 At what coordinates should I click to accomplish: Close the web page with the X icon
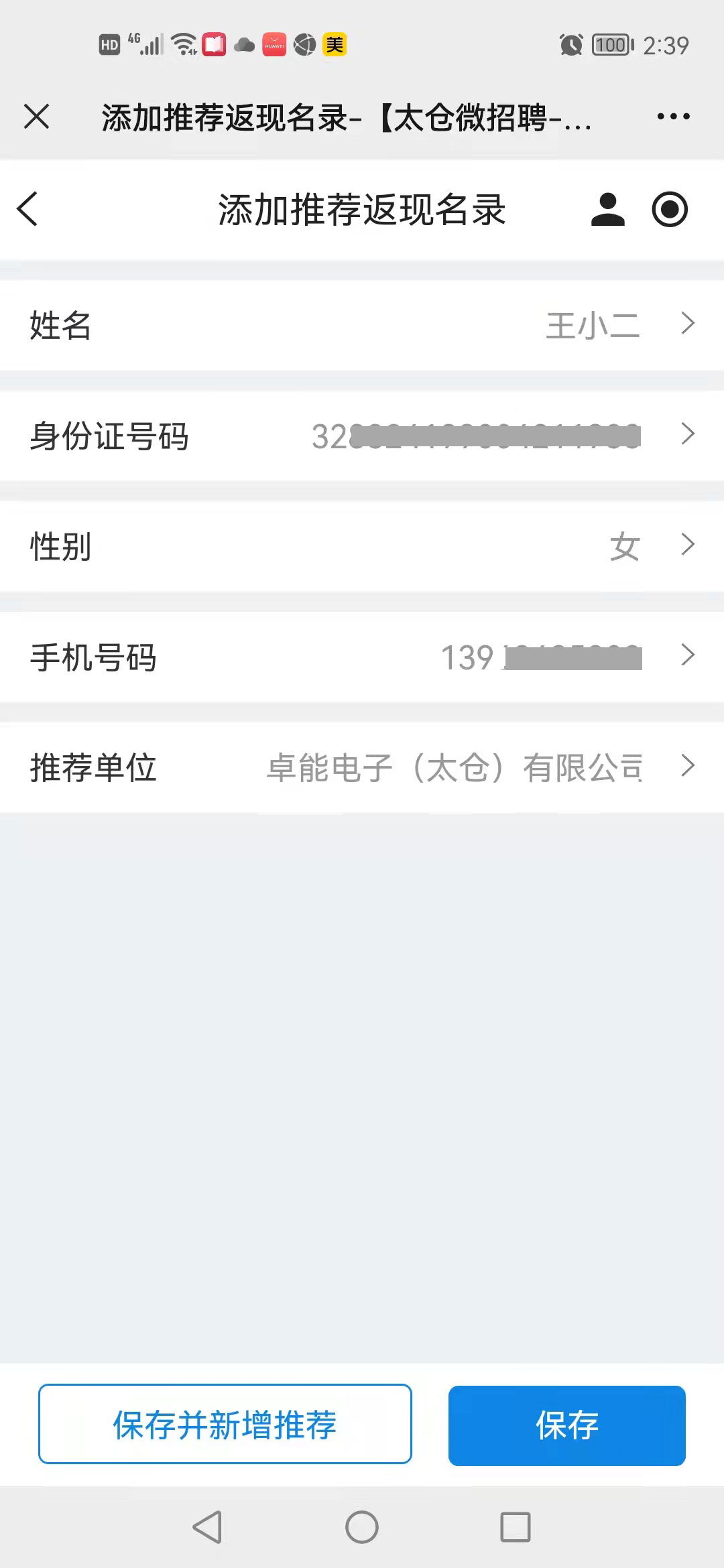[x=37, y=117]
